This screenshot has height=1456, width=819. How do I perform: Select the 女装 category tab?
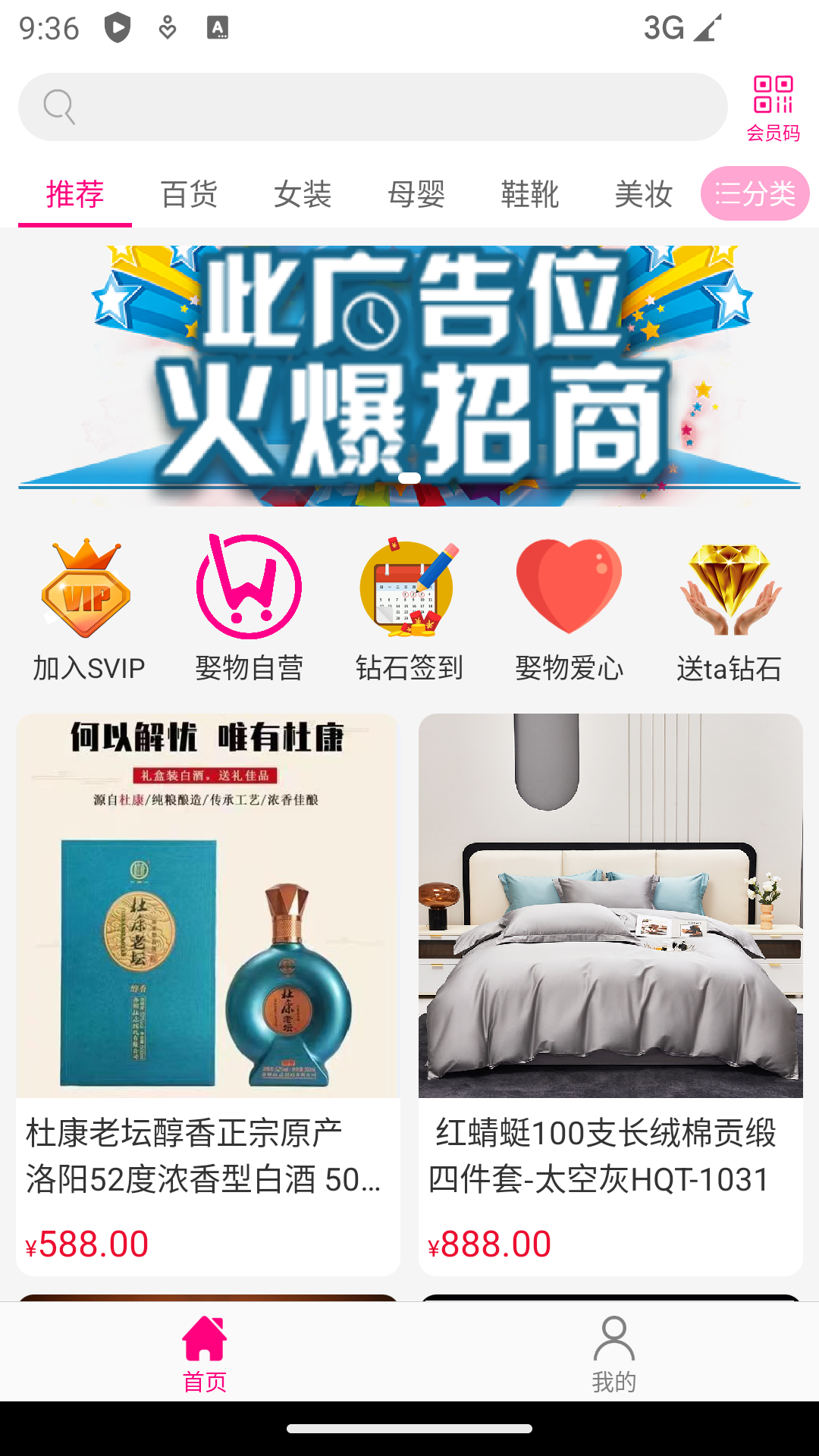pos(303,194)
